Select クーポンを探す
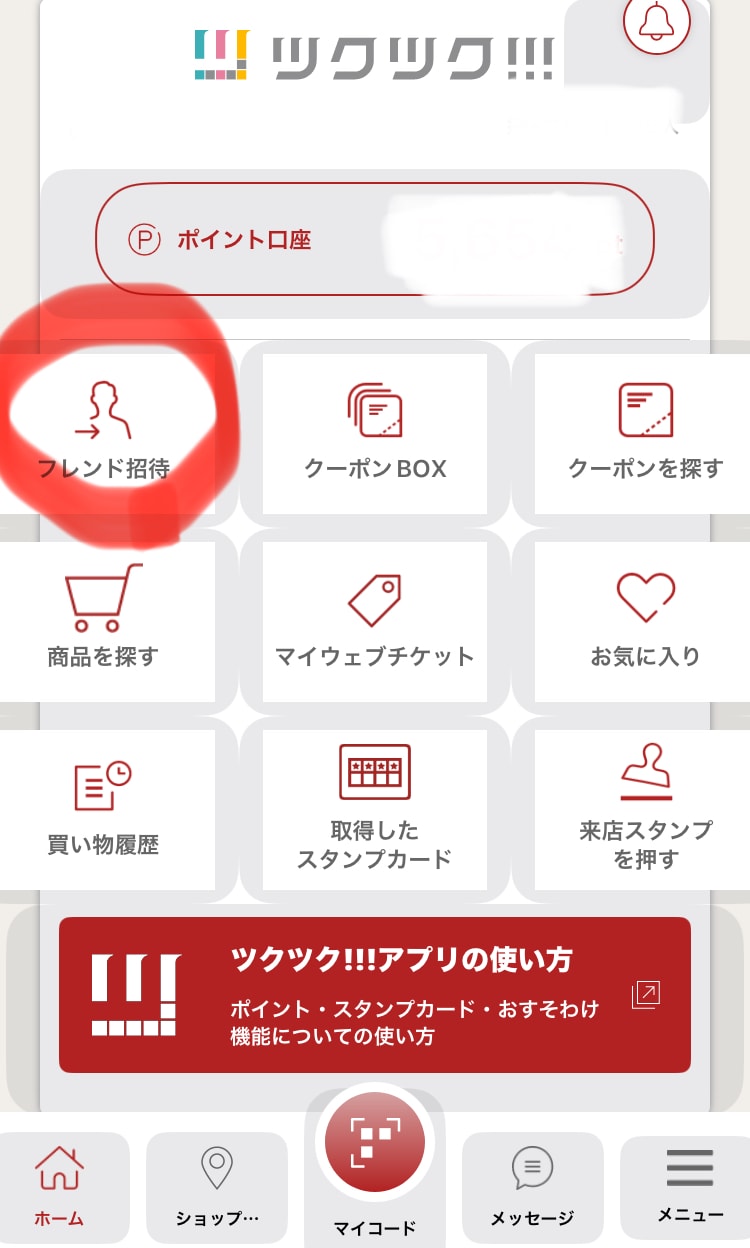The width and height of the screenshot is (750, 1248). (x=645, y=430)
